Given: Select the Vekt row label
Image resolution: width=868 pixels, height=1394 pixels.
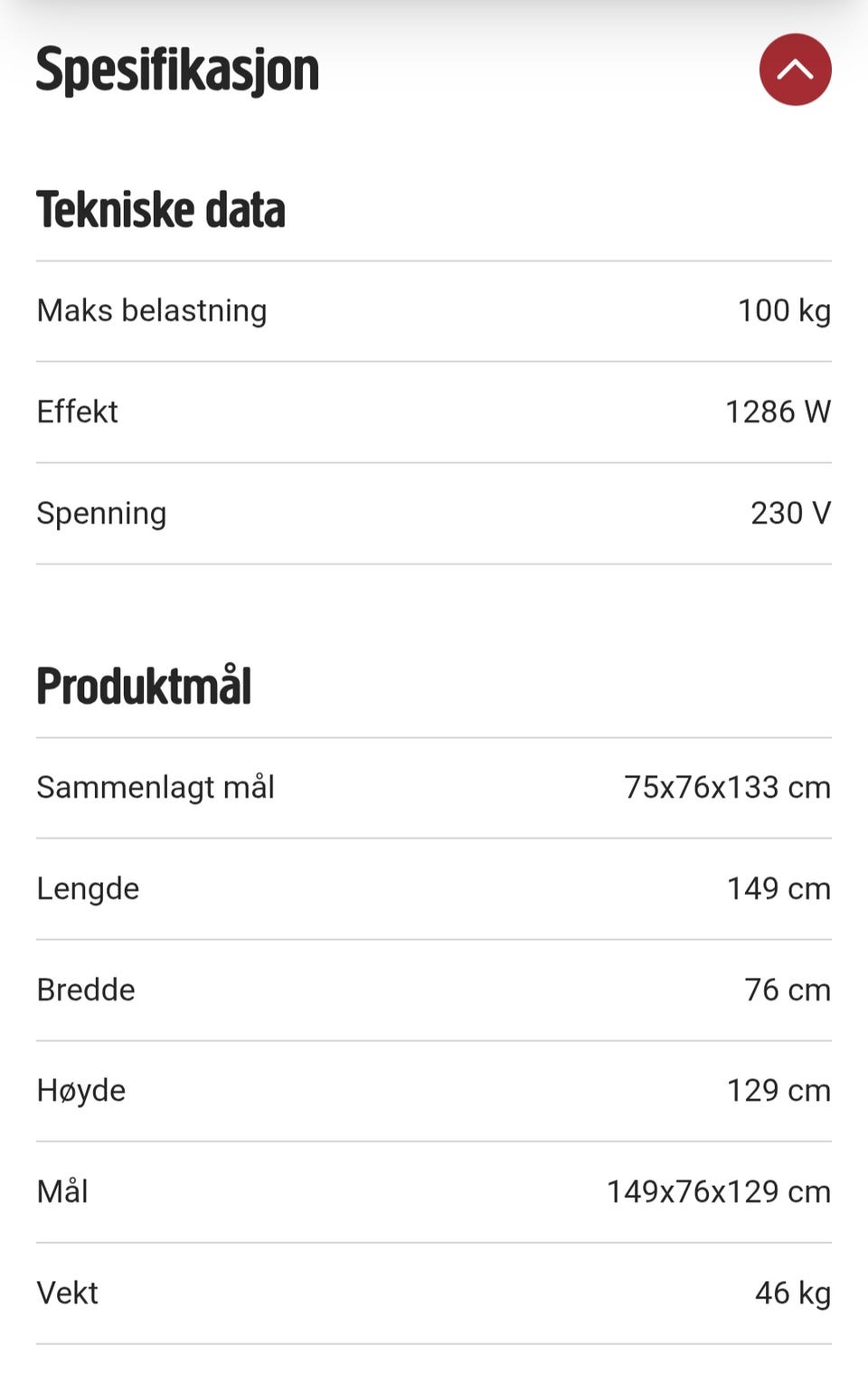Looking at the screenshot, I should click(64, 1293).
